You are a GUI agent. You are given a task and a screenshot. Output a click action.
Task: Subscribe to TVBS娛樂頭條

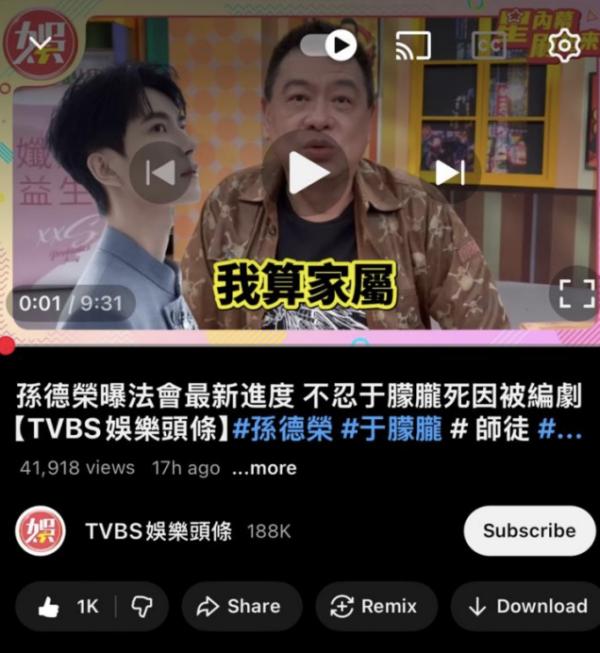coord(529,531)
